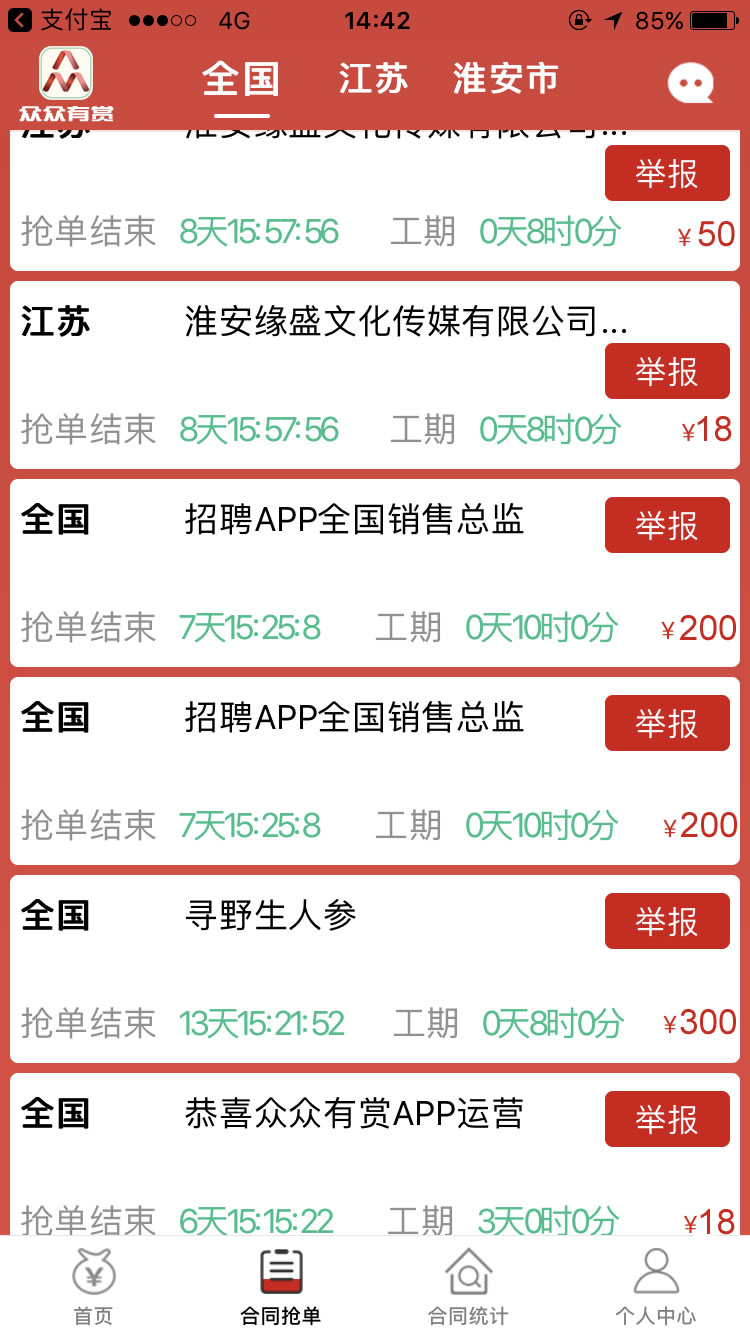Tap 举报 on the ¥18 淮安缘盛文化传媒 listing

tap(667, 372)
